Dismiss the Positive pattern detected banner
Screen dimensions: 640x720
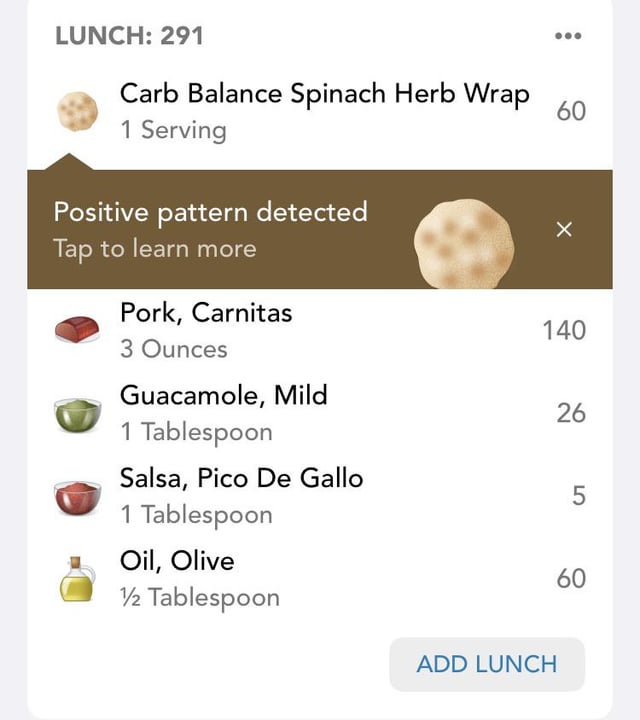564,230
